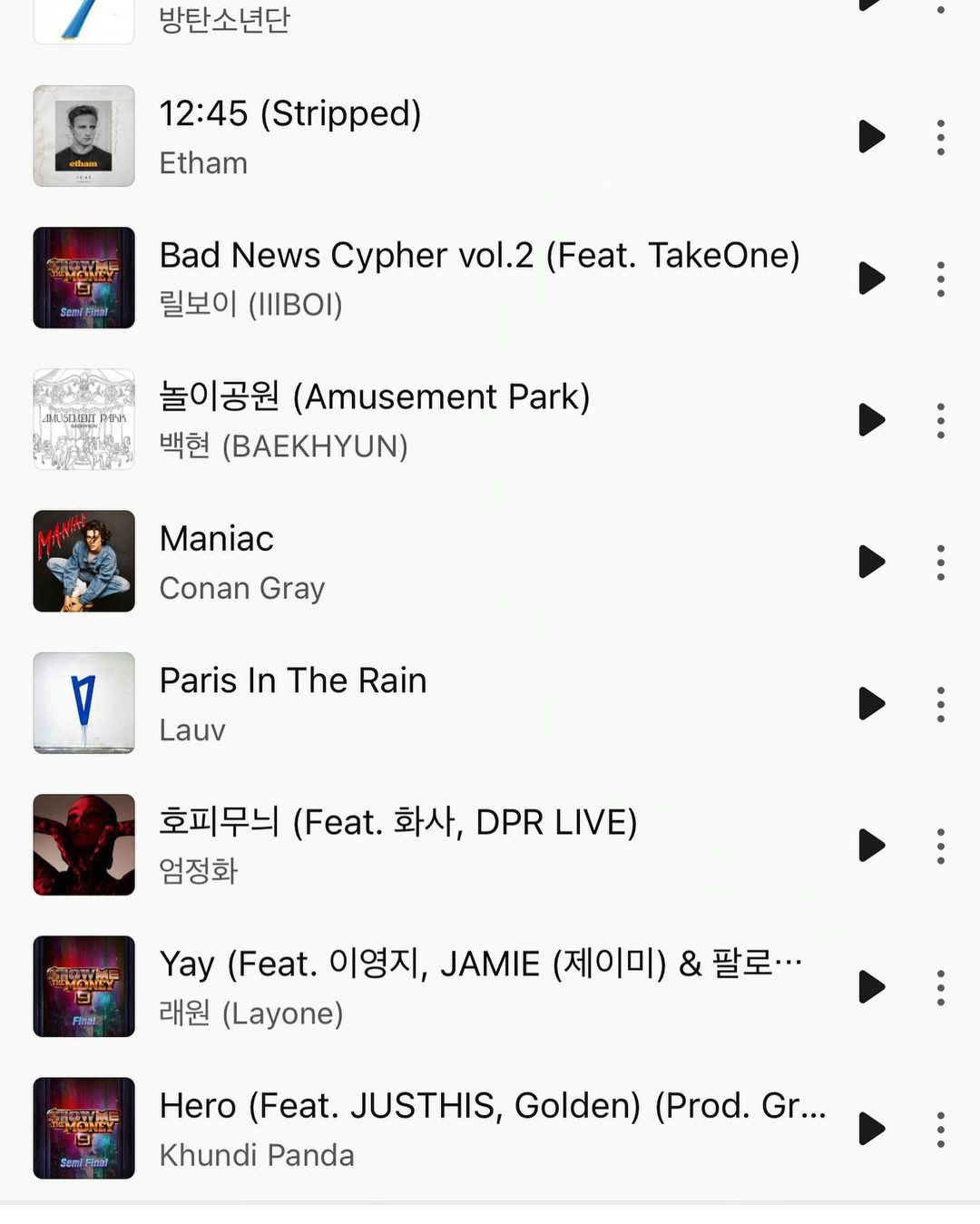Image resolution: width=980 pixels, height=1224 pixels.
Task: Open more options for Amusement Park
Action: 941,420
